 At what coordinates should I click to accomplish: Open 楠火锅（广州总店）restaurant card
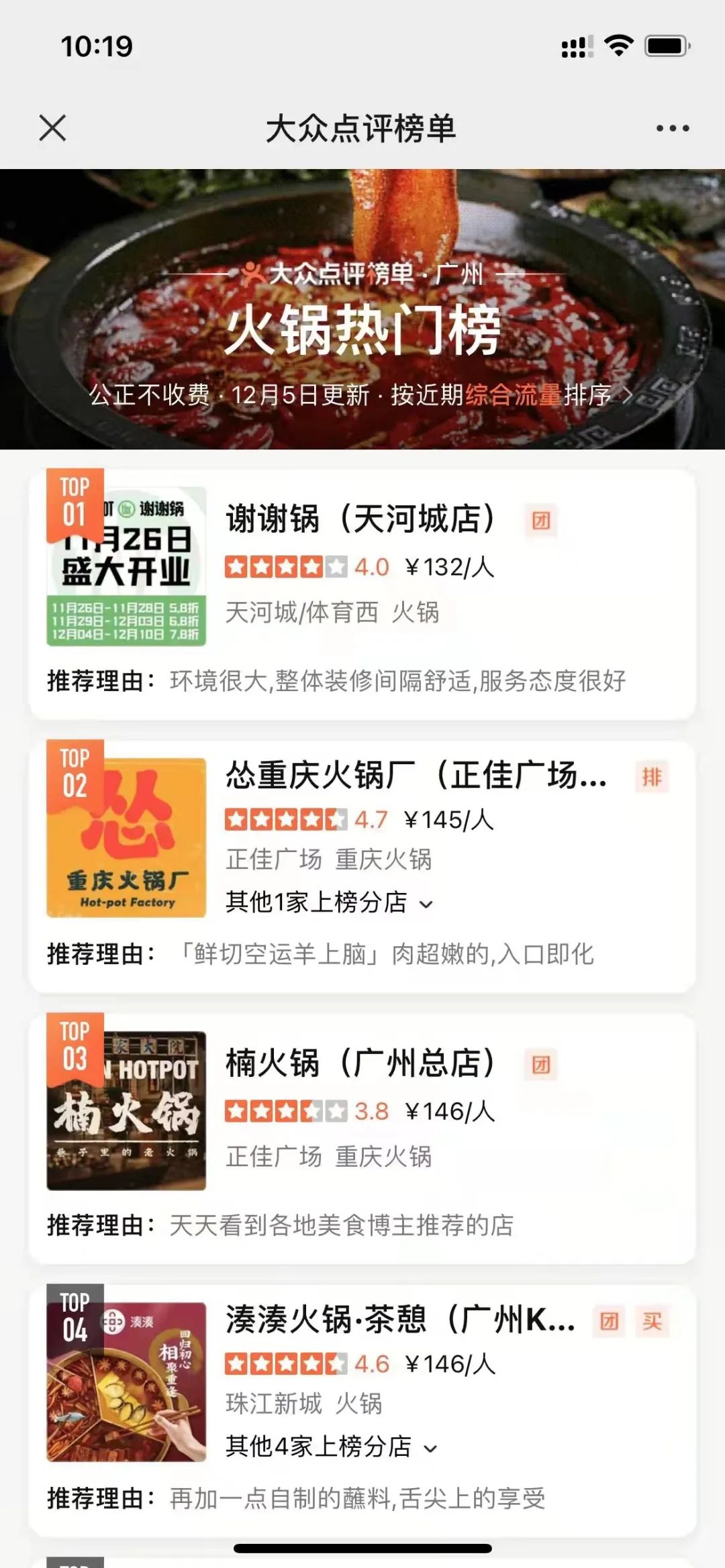tap(360, 1064)
